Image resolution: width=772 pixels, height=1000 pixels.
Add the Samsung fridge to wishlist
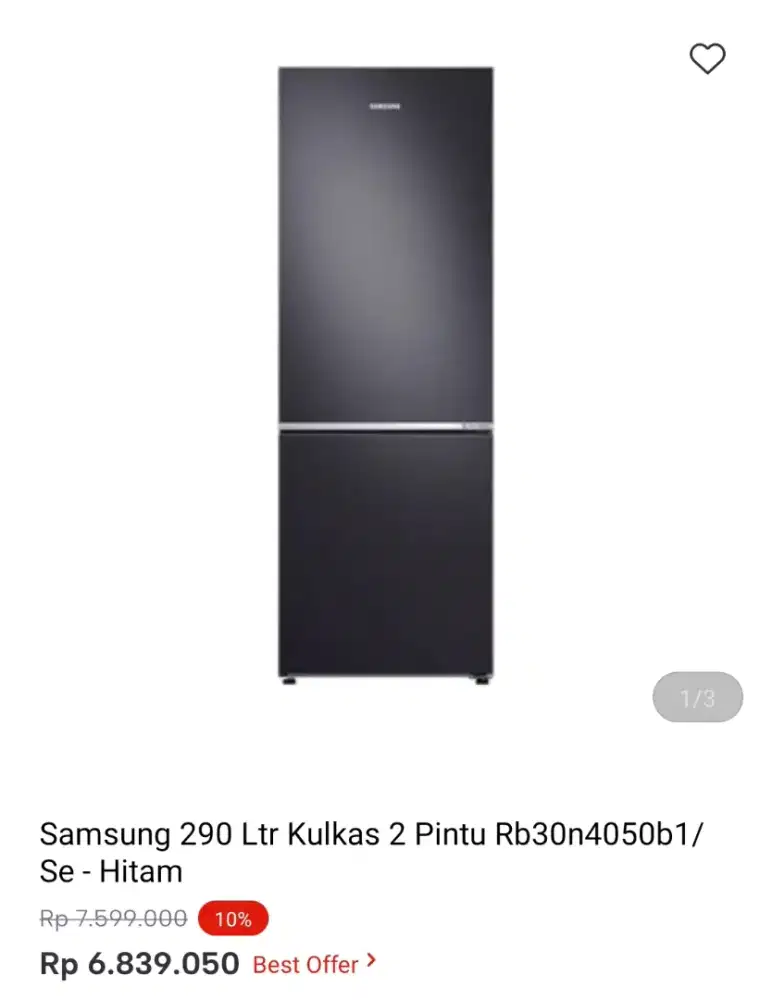coord(707,59)
